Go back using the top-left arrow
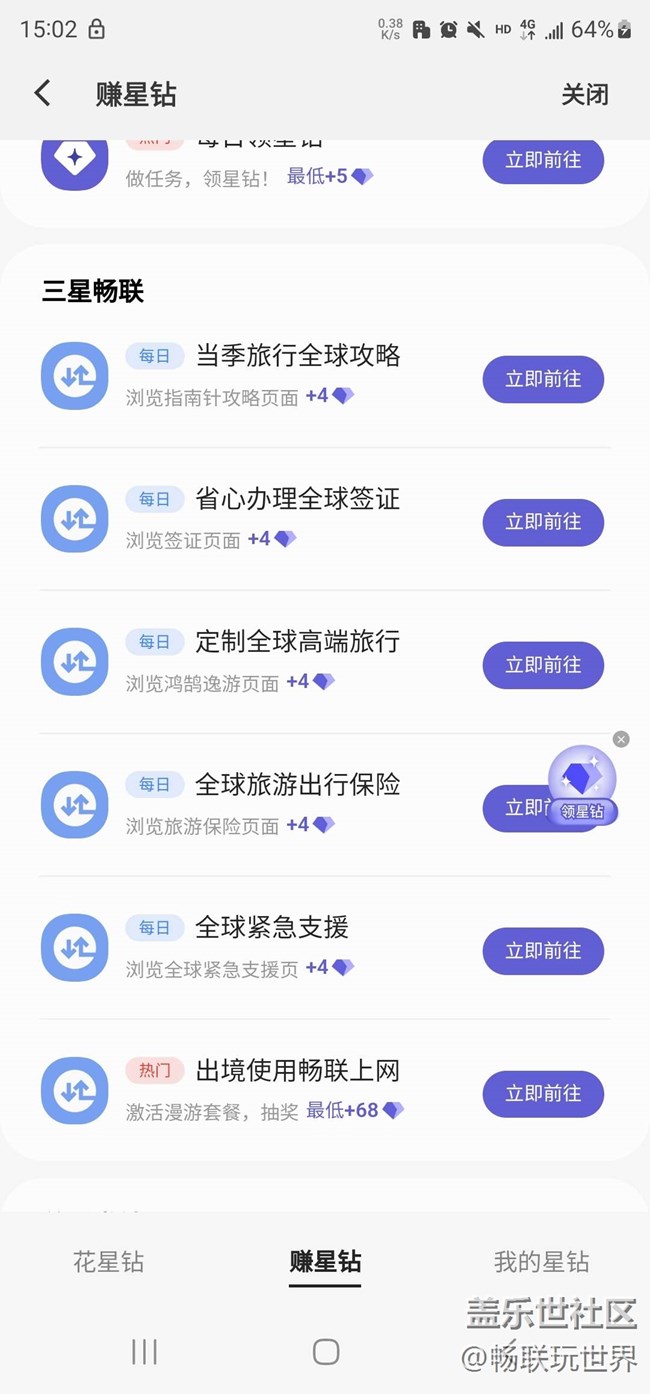 (x=42, y=94)
